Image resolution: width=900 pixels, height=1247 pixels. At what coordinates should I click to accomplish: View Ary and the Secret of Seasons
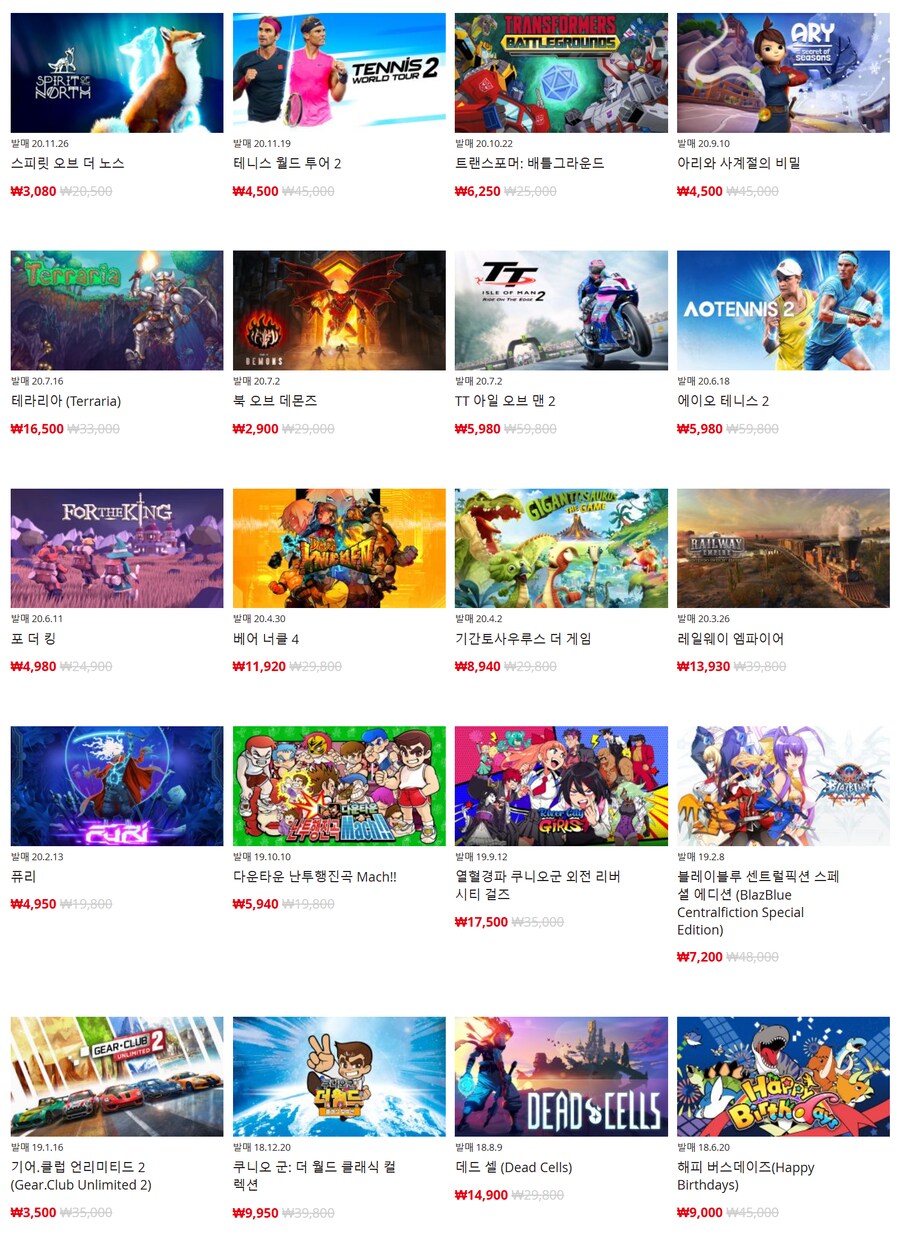tap(783, 73)
